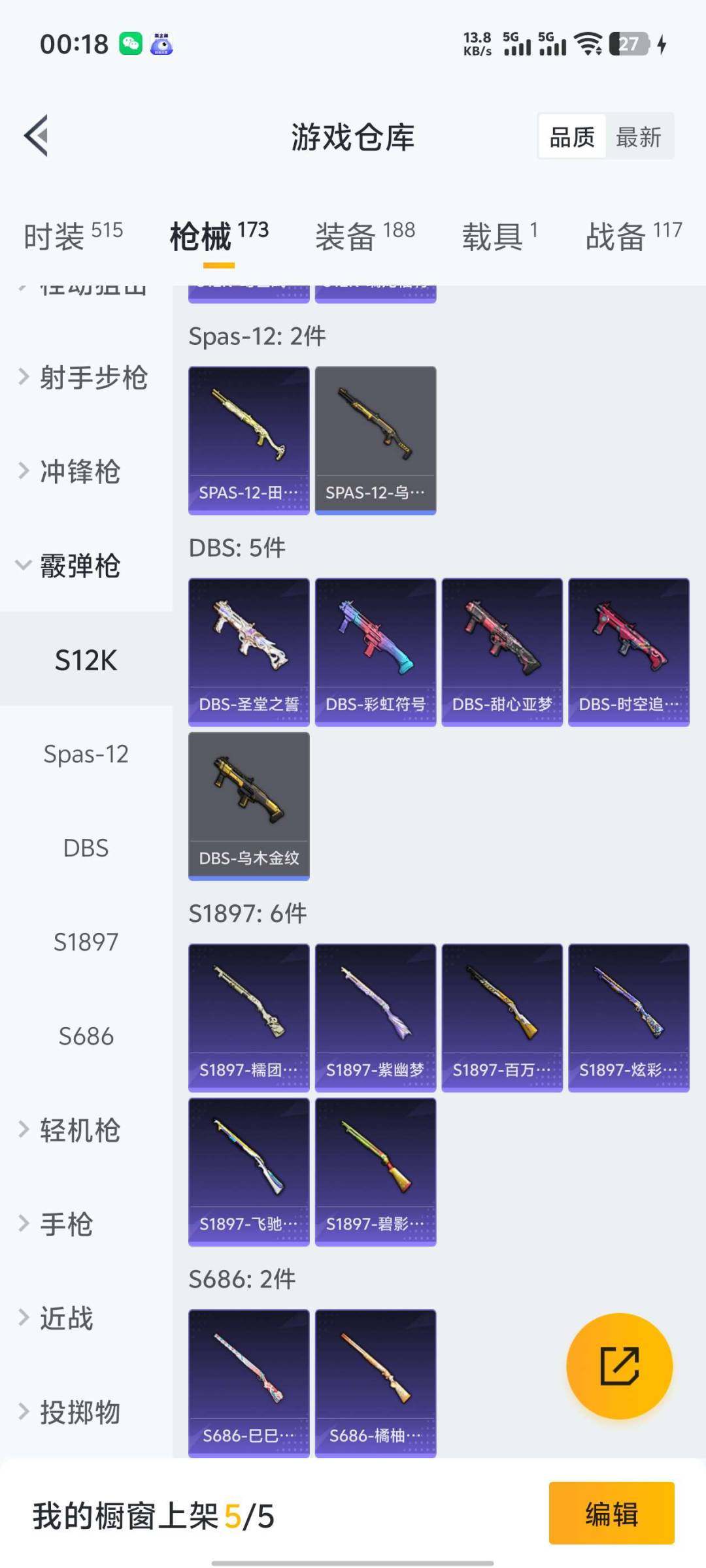Switch to the 时装 tab
Viewport: 706px width, 1568px height.
click(73, 235)
